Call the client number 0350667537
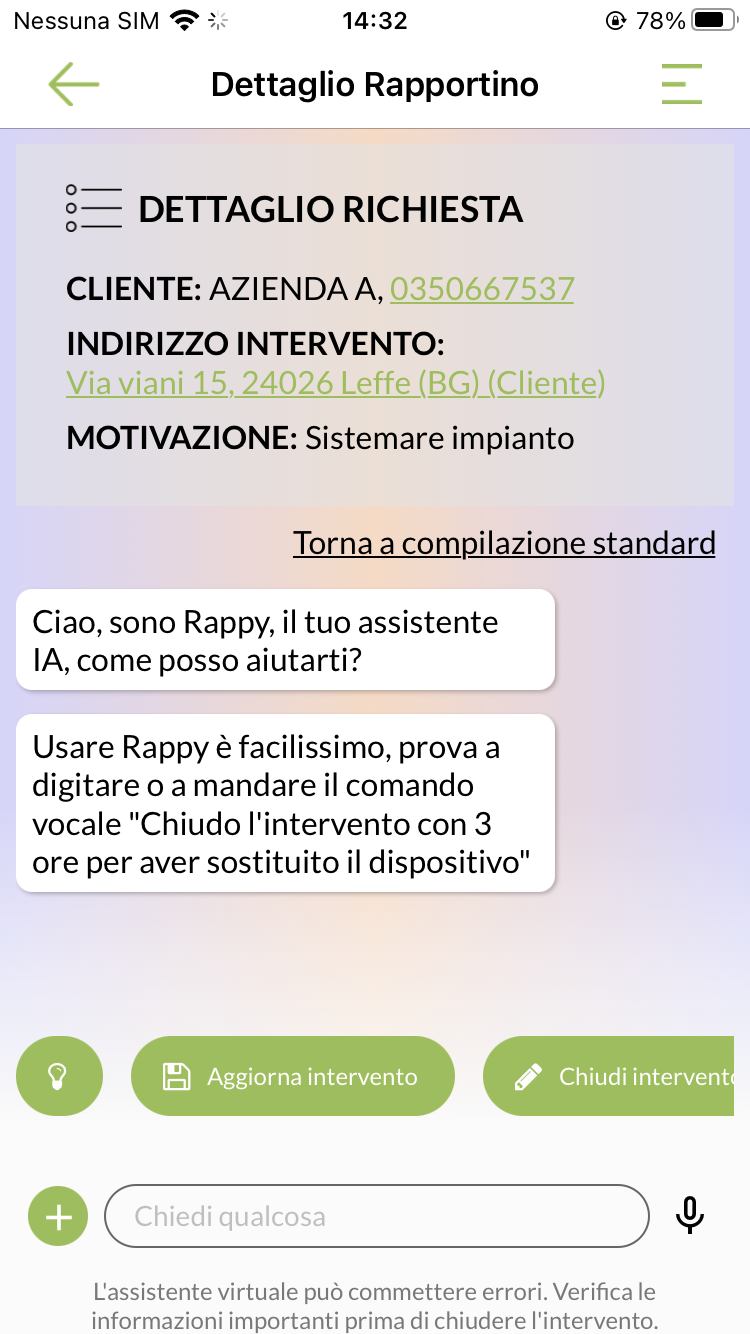The height and width of the screenshot is (1334, 750). (482, 290)
